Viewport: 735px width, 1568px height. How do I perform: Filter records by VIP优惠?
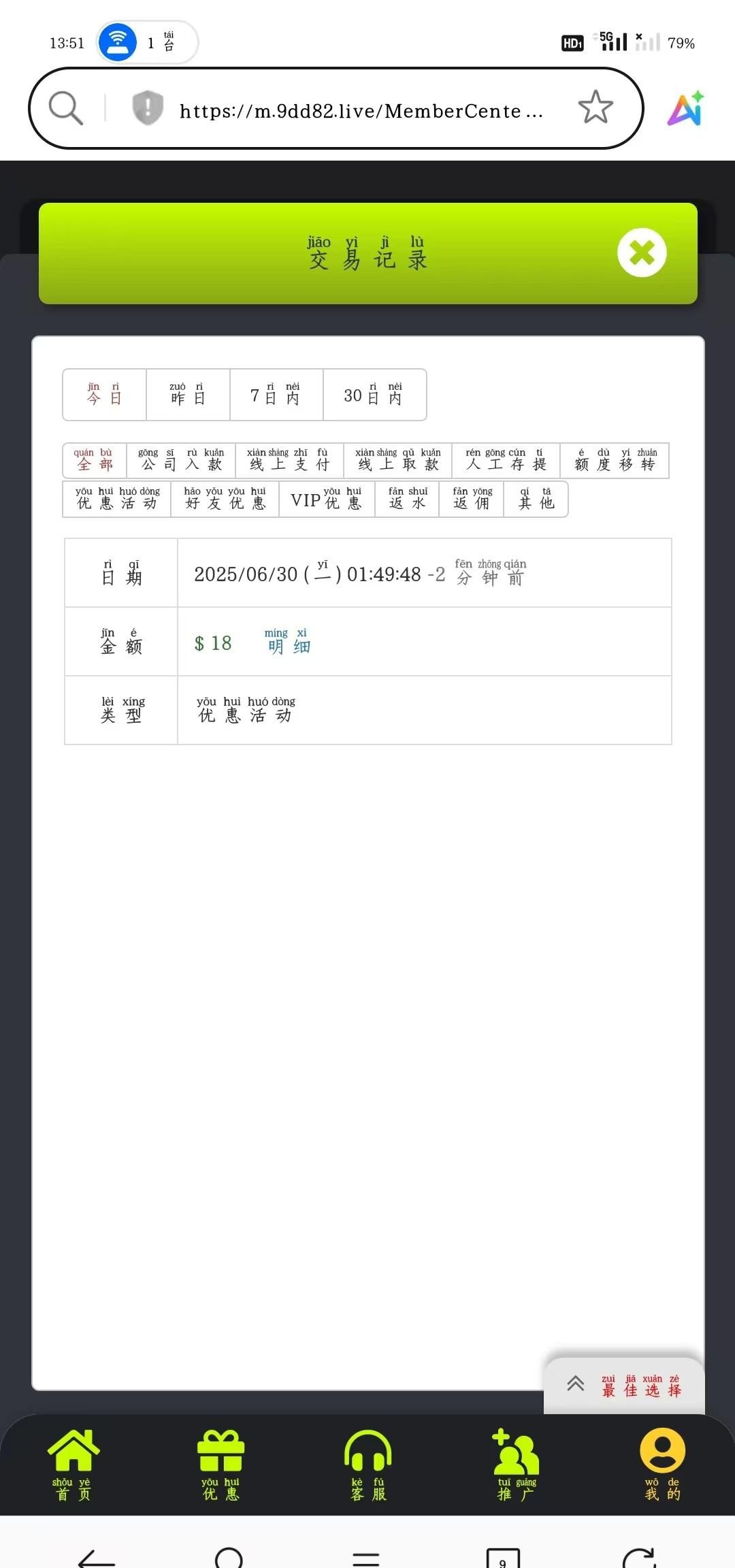pyautogui.click(x=326, y=500)
